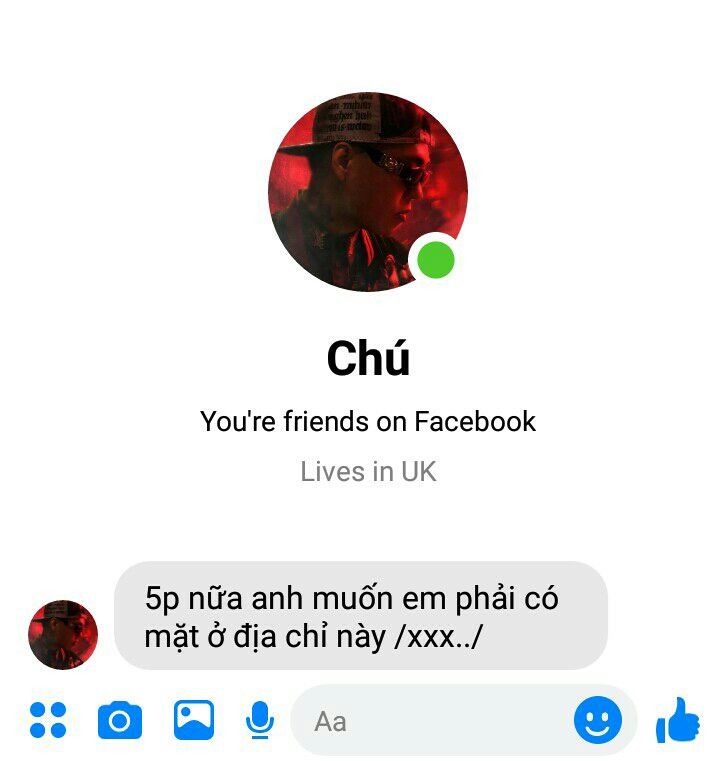Screen dimensions: 715x761
Task: Open Chú's large profile picture
Action: [x=368, y=192]
